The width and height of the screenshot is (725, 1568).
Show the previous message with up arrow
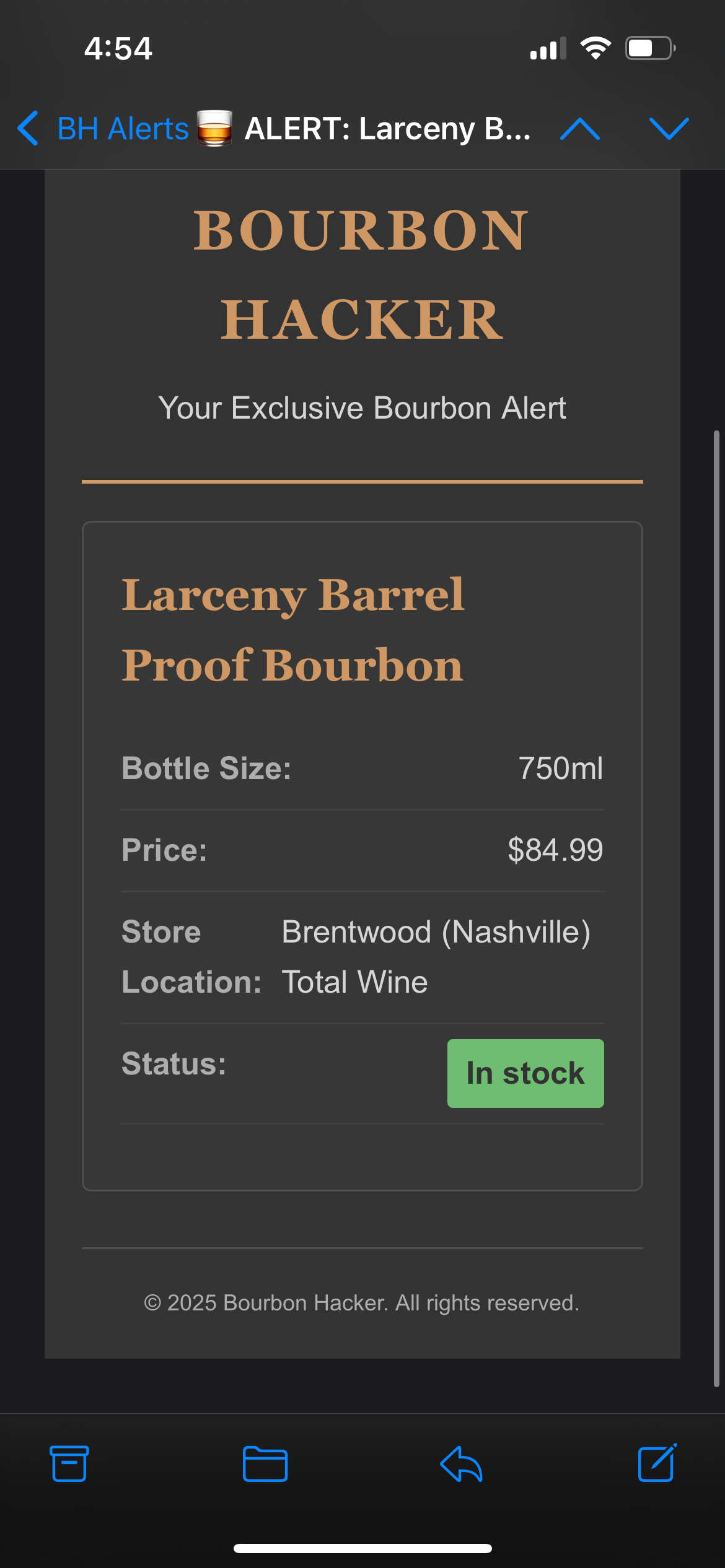pos(579,129)
